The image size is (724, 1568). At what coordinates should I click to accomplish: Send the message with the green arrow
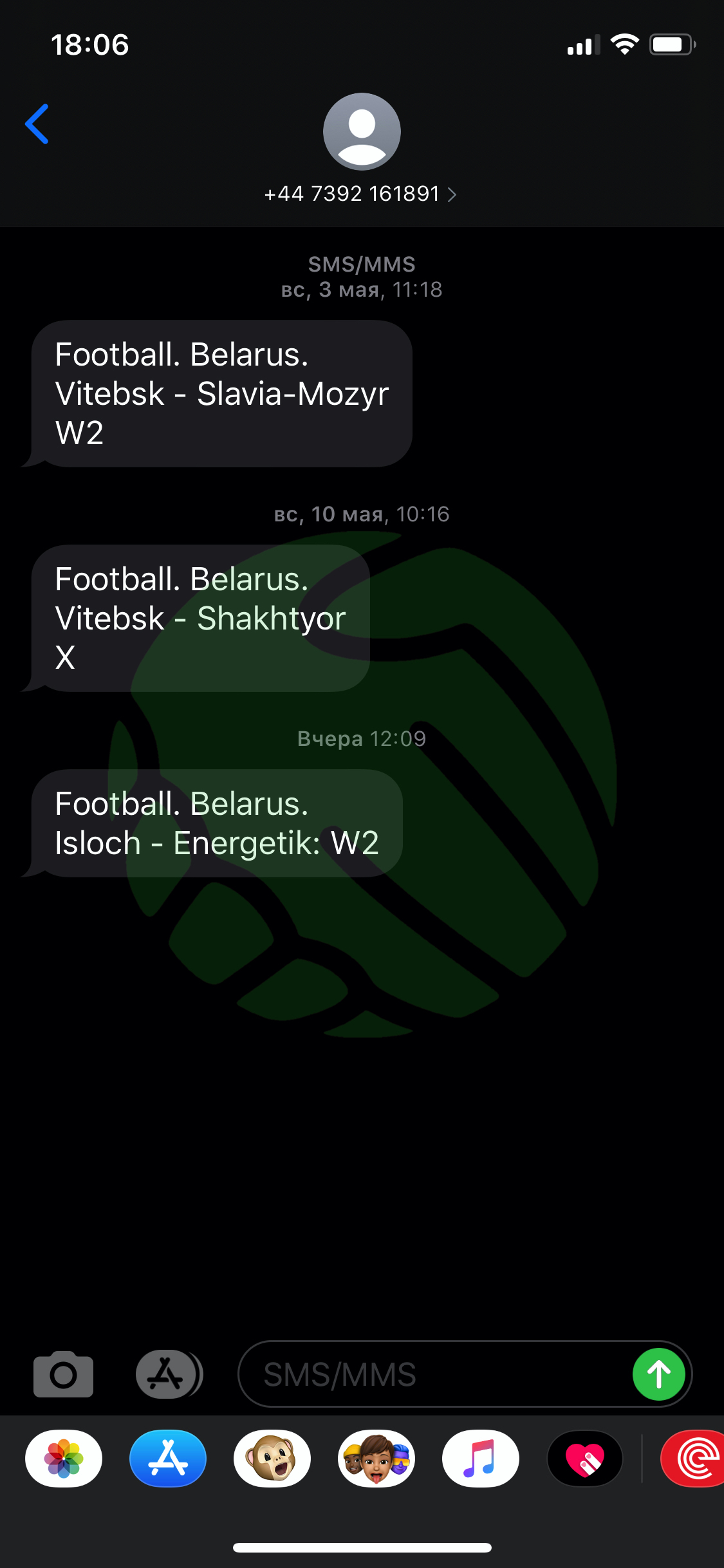pos(658,1374)
